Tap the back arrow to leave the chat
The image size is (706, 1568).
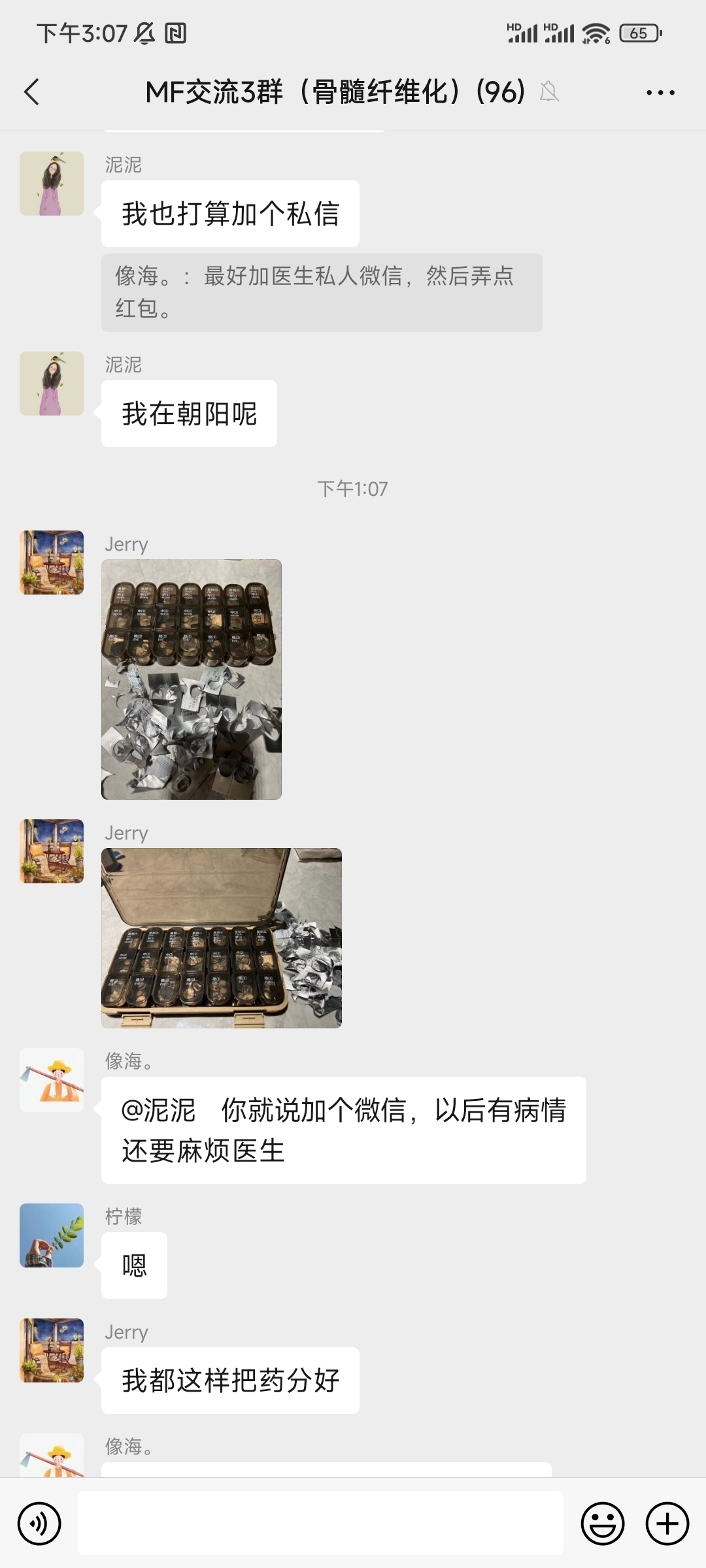pos(32,93)
